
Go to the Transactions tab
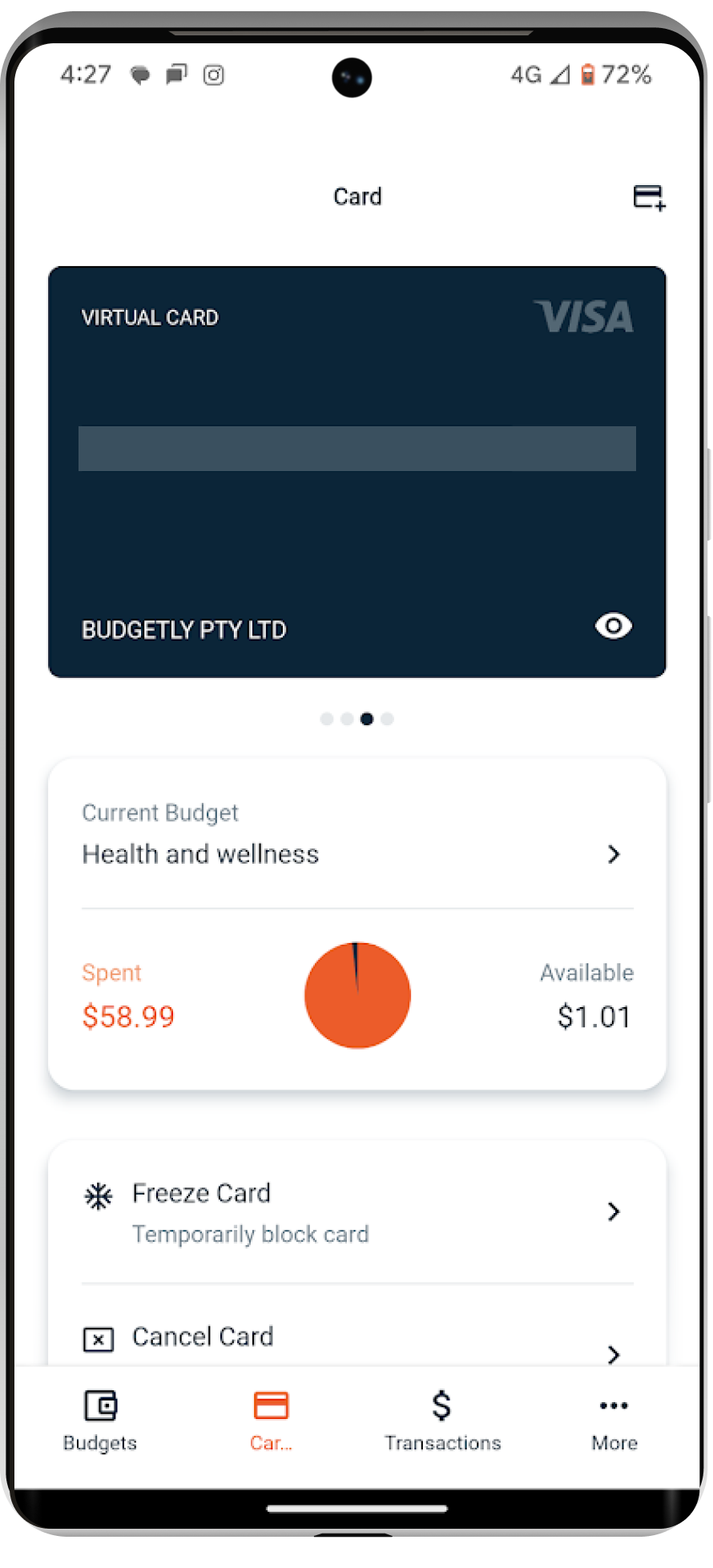point(442,1421)
